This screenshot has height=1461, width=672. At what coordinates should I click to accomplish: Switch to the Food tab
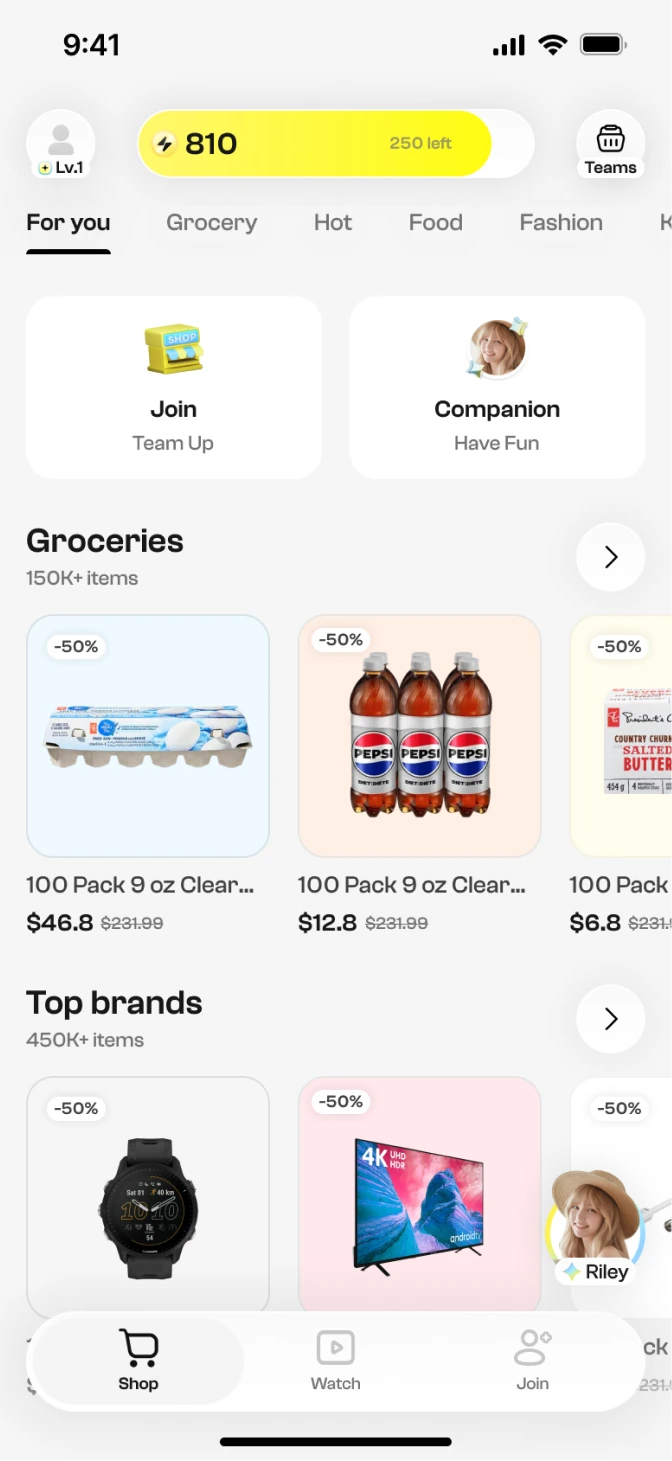pyautogui.click(x=435, y=223)
